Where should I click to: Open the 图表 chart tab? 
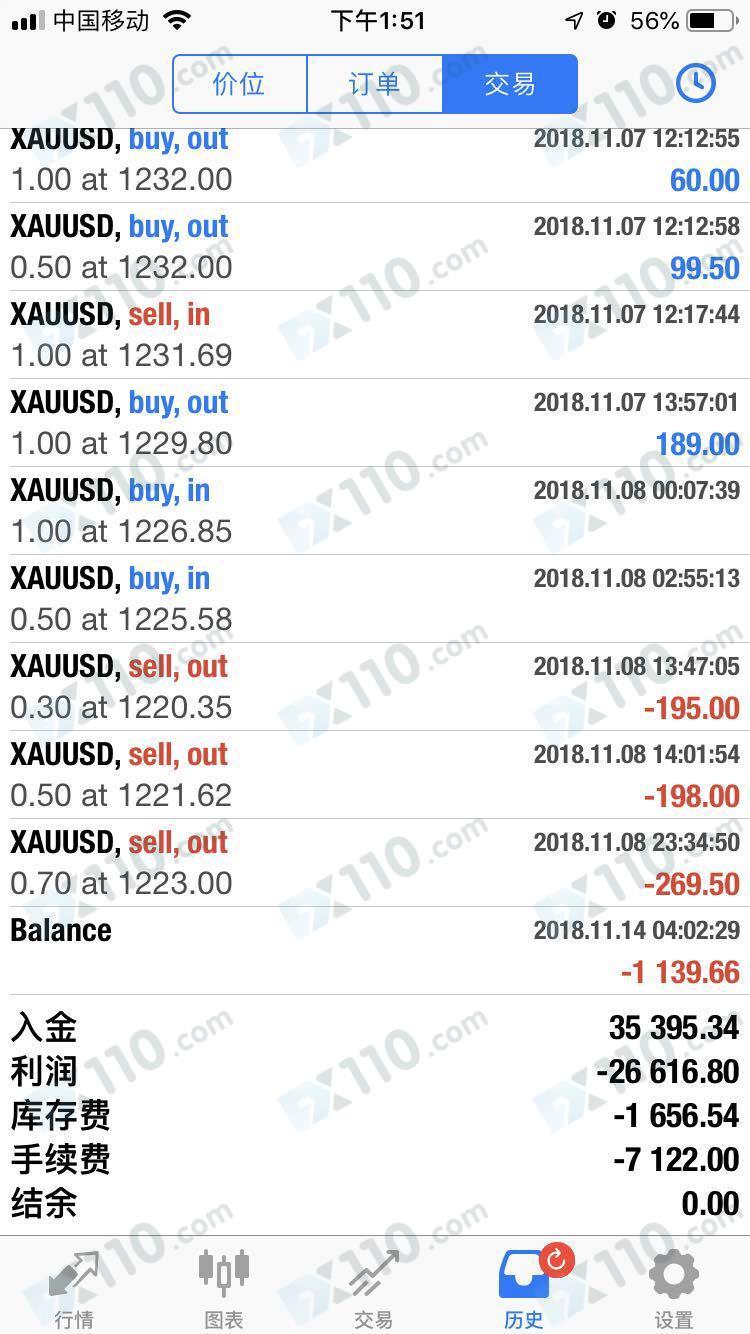click(224, 1287)
